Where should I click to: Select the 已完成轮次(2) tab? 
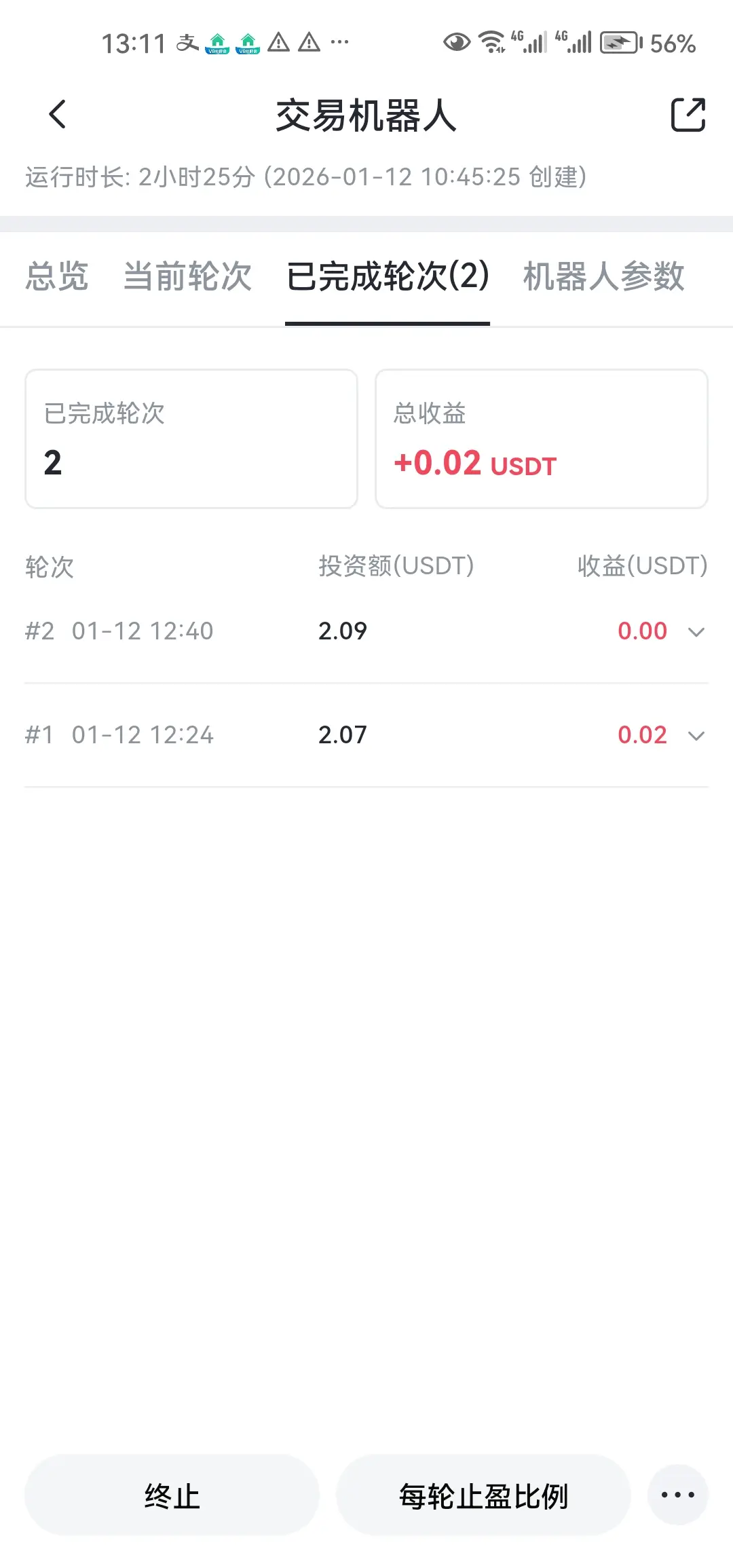388,277
